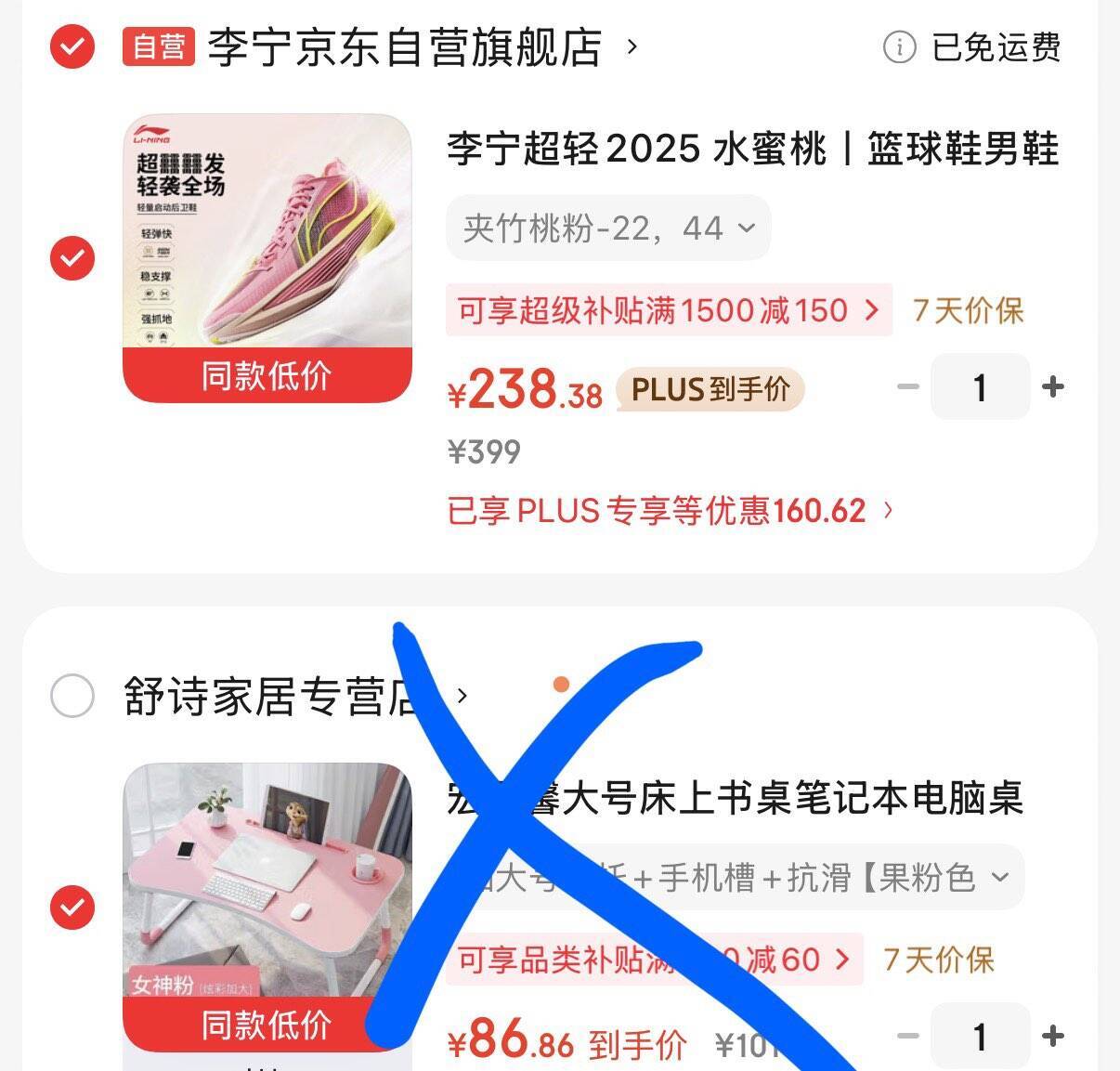Open the 李宁京东自营旗舰店 store page

point(404,47)
